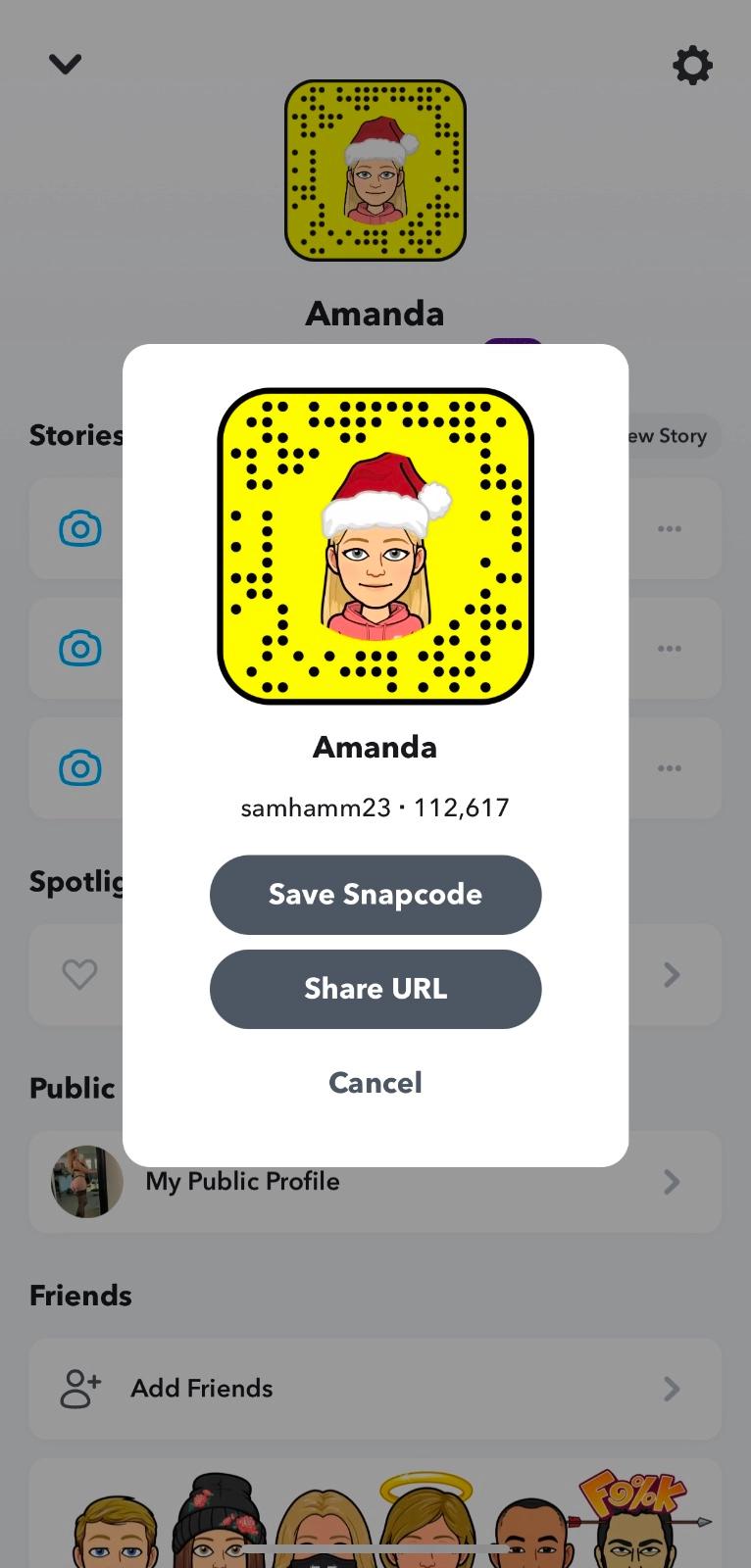Save the Snapcode to device

click(375, 894)
